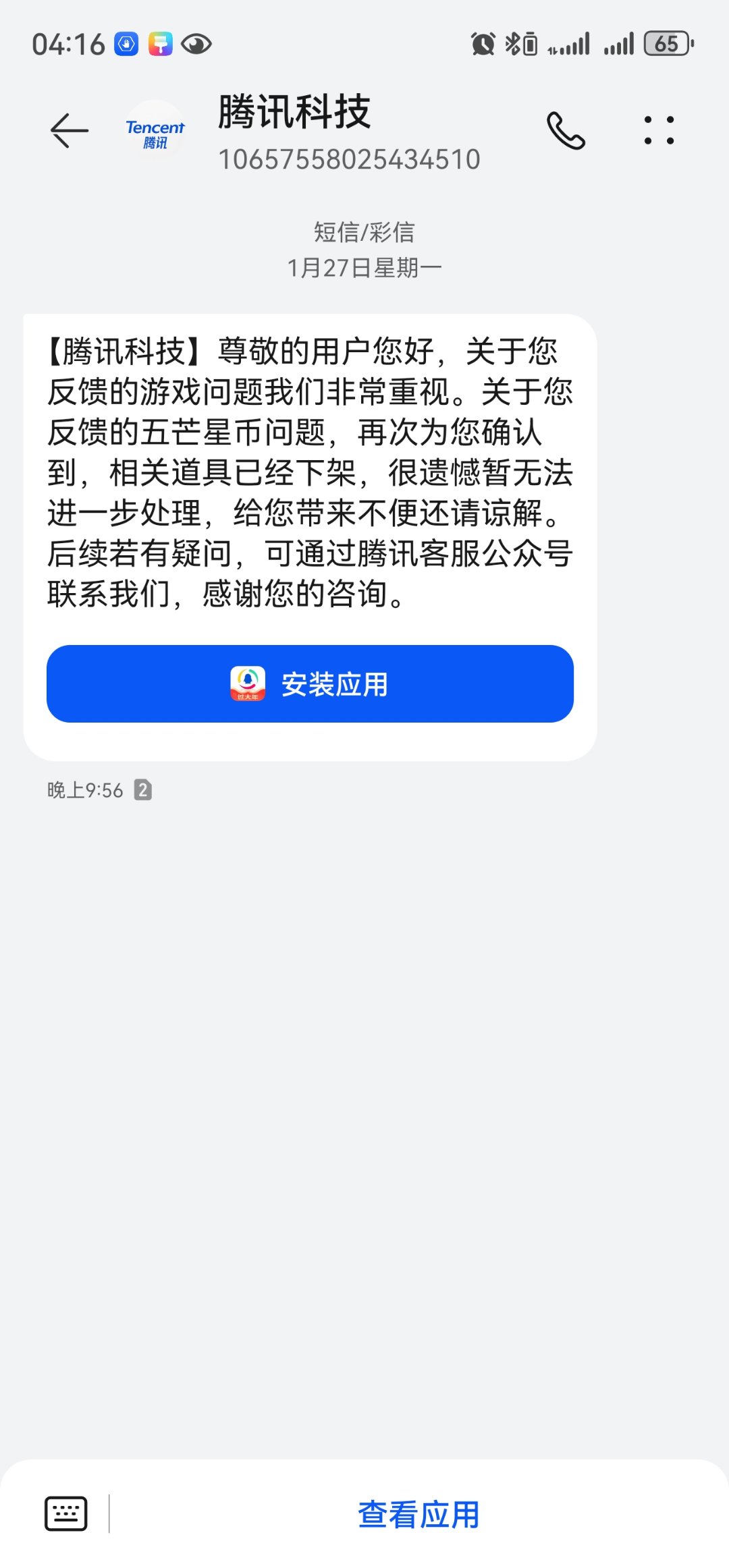Open the 查看应用 link
Screen dimensions: 729x1568
pos(418,1514)
